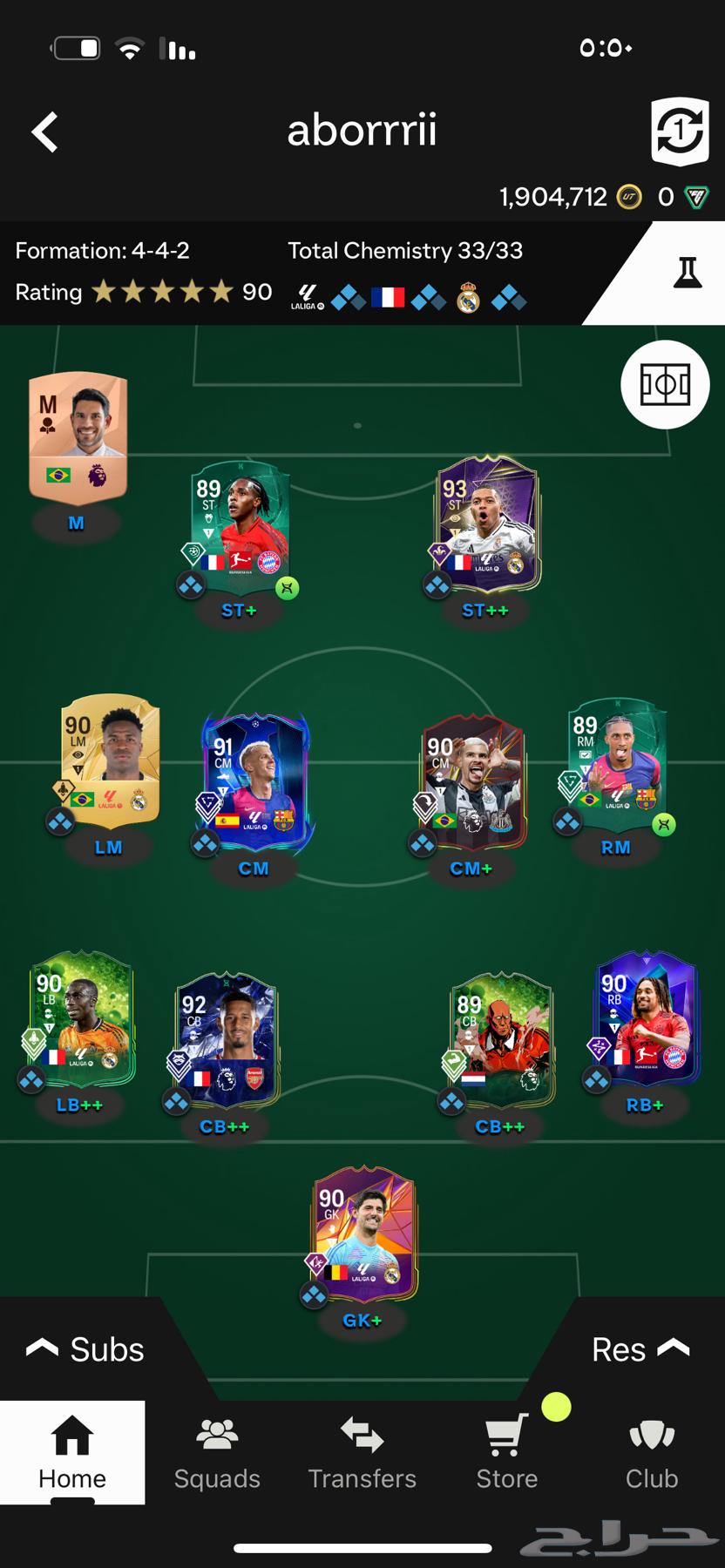
Task: Open the manager card
Action: coord(78,437)
